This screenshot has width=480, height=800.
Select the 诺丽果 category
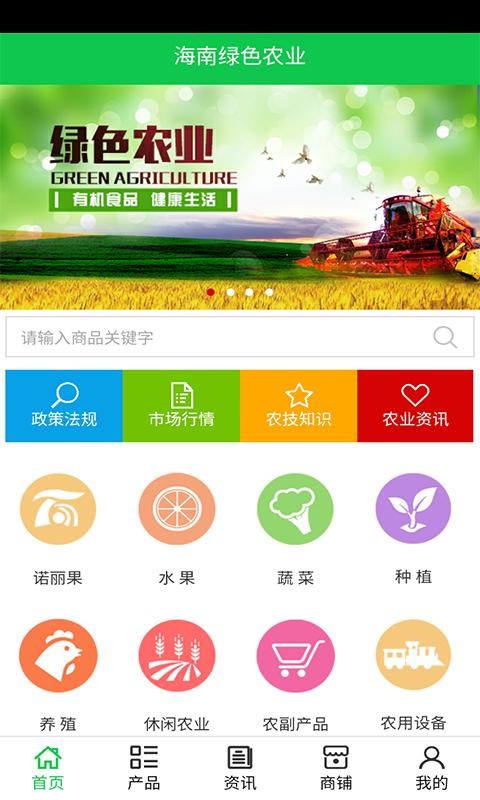point(58,529)
